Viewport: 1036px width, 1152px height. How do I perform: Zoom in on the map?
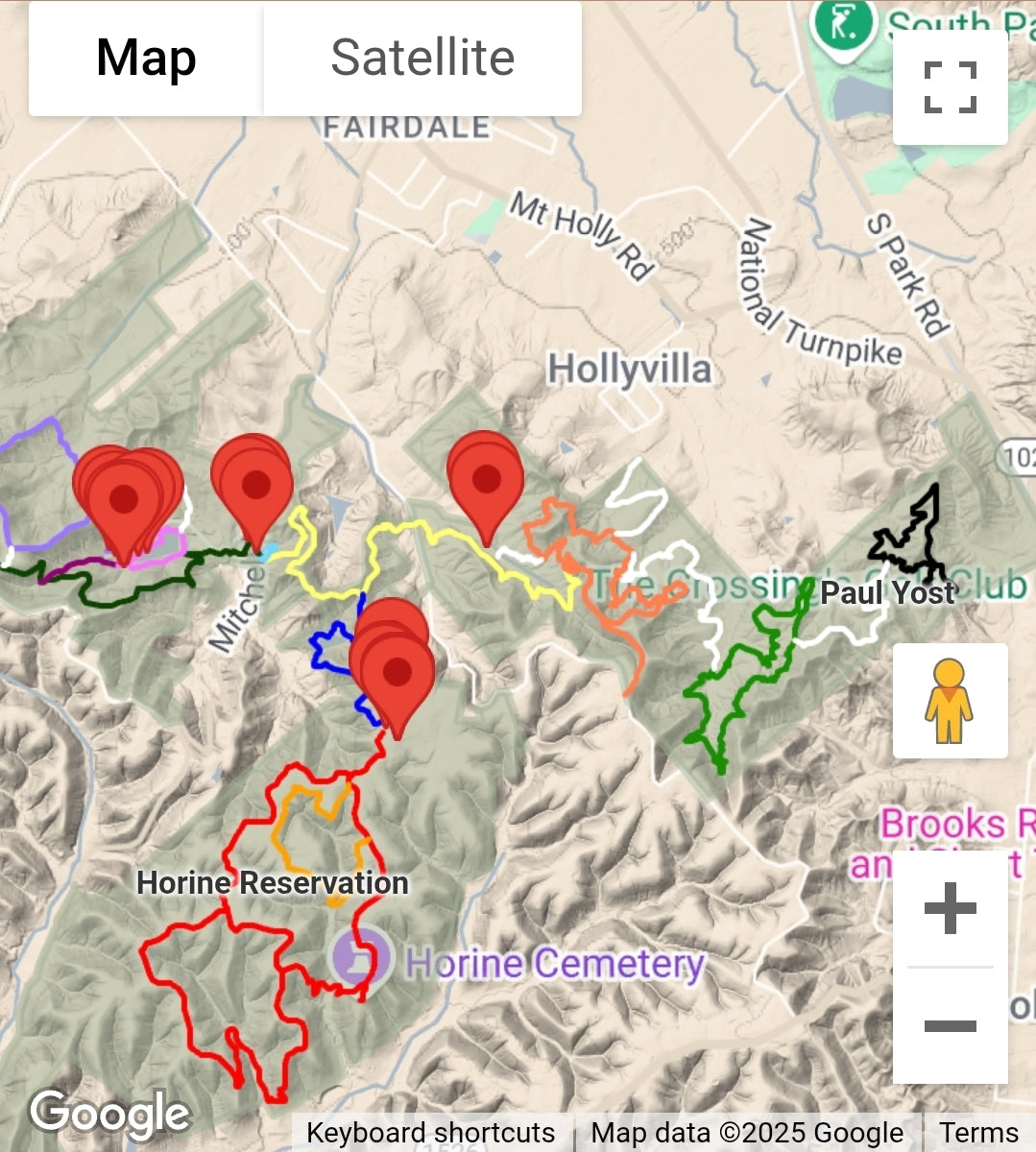point(950,908)
